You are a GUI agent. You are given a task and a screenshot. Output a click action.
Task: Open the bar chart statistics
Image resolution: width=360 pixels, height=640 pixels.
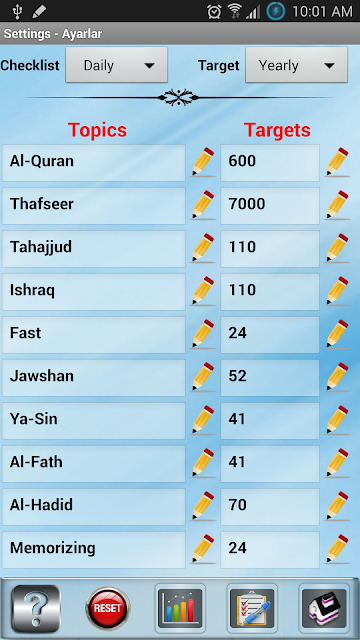click(180, 608)
